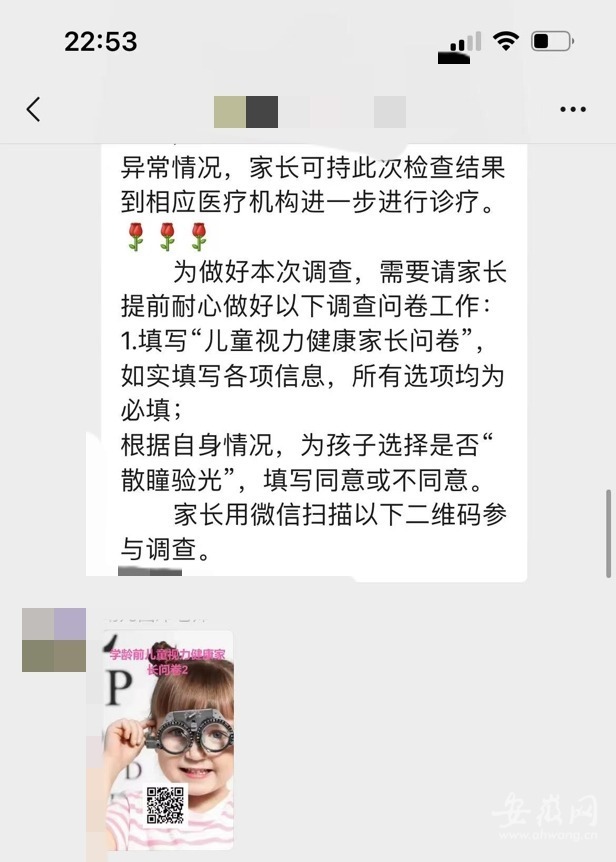616x862 pixels.
Task: Open the chat options three-dot menu
Action: pos(573,110)
